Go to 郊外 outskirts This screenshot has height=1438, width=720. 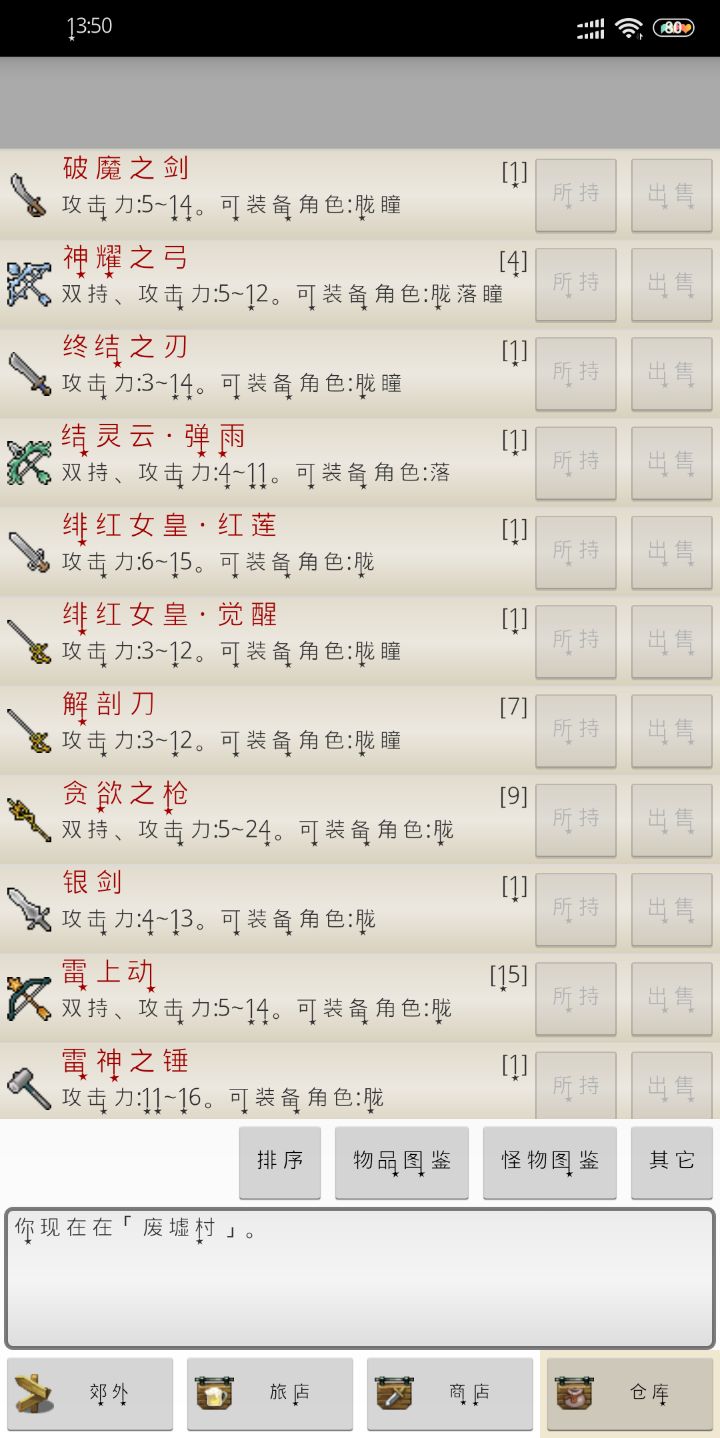pyautogui.click(x=90, y=1393)
